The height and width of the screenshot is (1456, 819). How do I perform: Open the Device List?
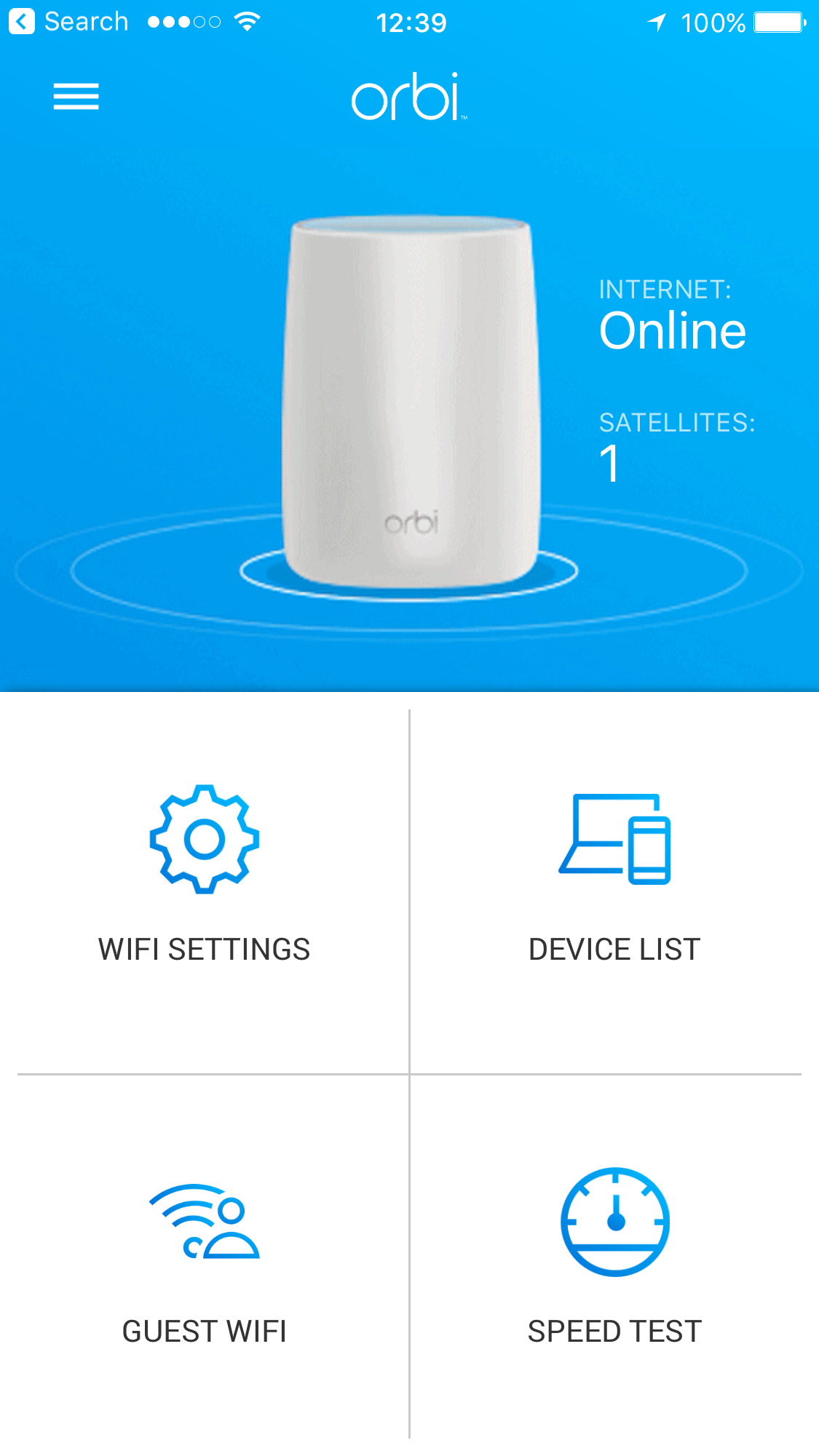[x=614, y=873]
